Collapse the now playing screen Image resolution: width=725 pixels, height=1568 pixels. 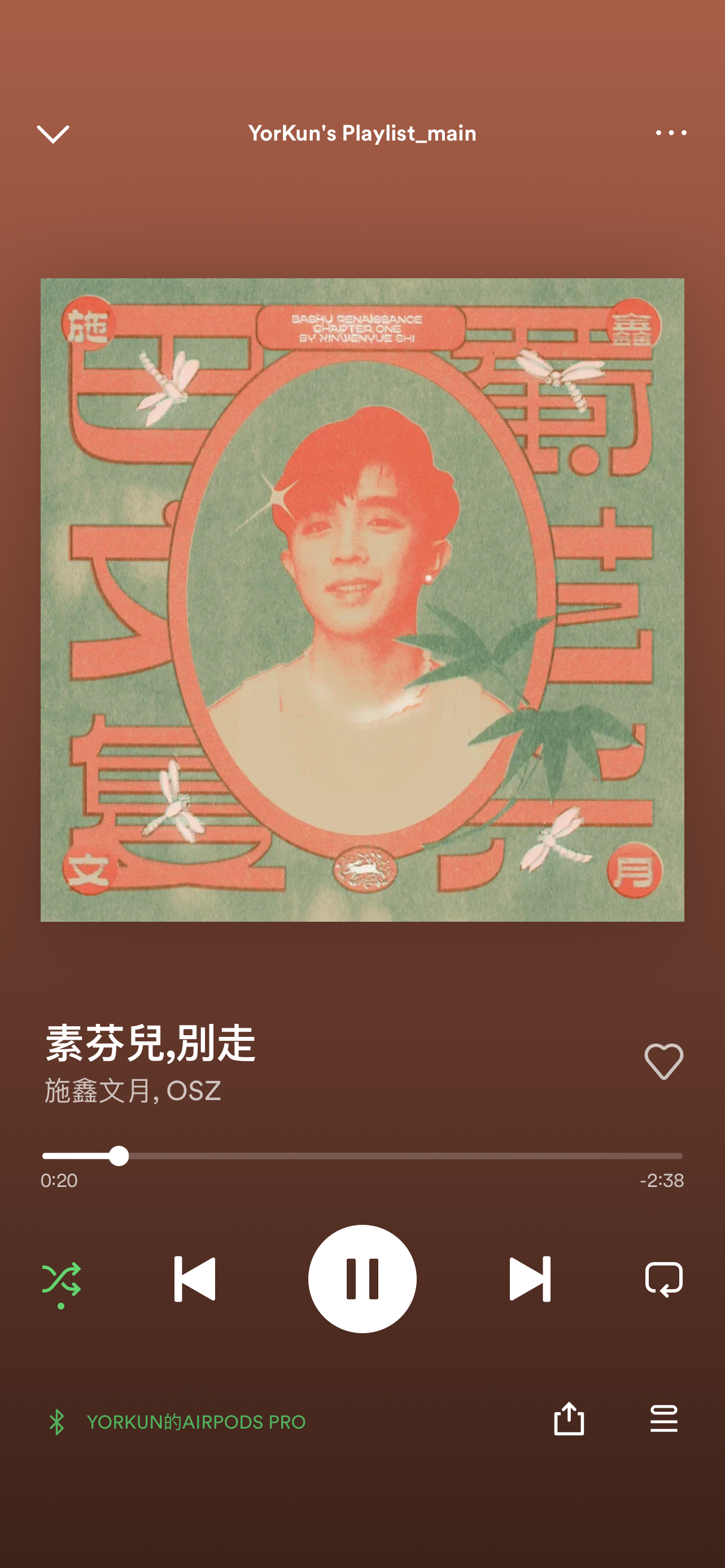tap(53, 133)
